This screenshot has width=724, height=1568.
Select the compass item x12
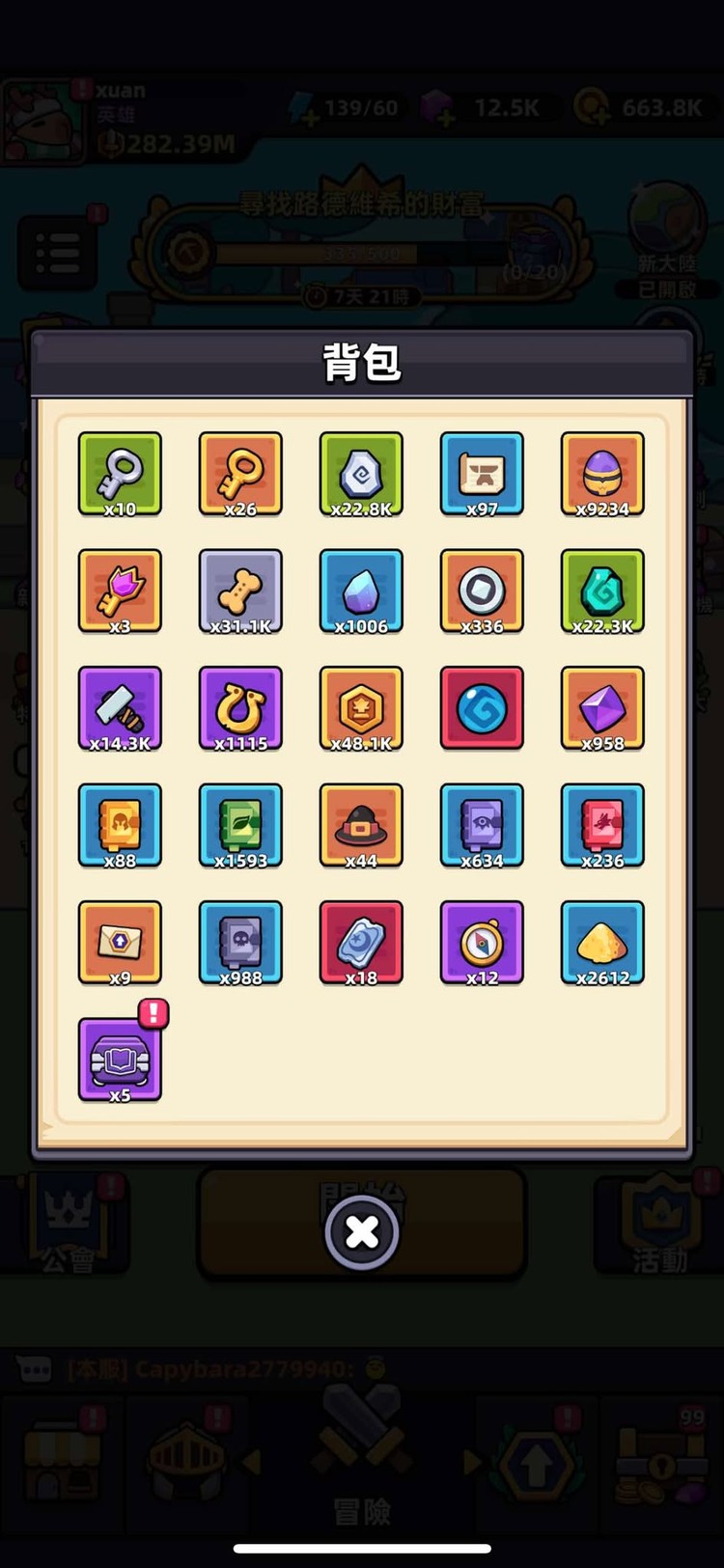tap(482, 942)
